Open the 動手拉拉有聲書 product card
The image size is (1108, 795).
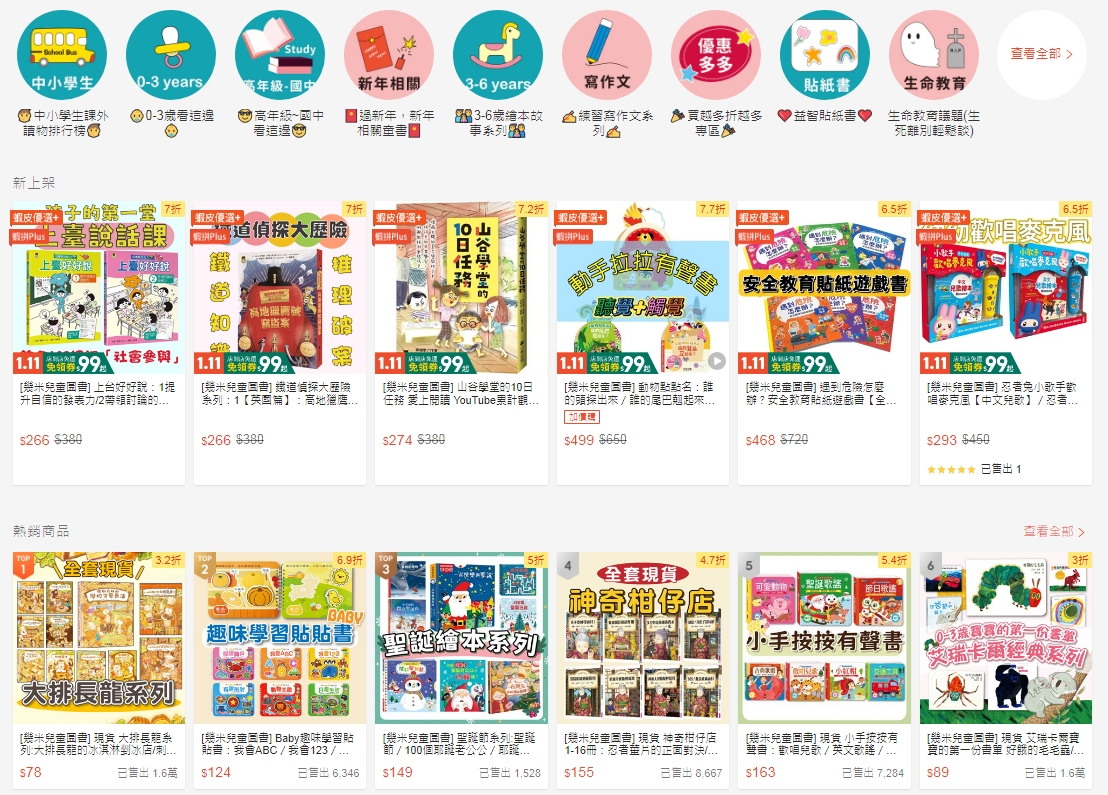point(643,288)
